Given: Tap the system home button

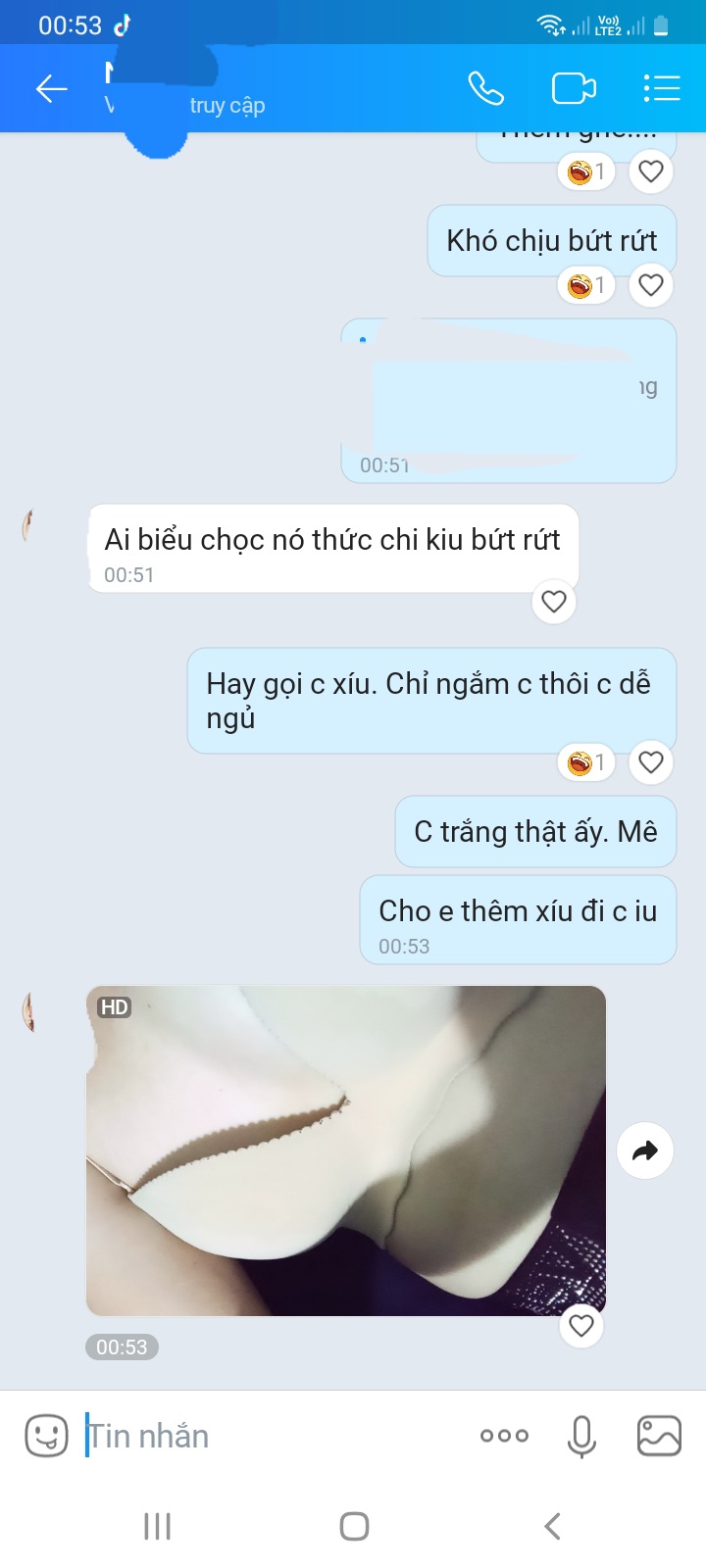Looking at the screenshot, I should [354, 1526].
